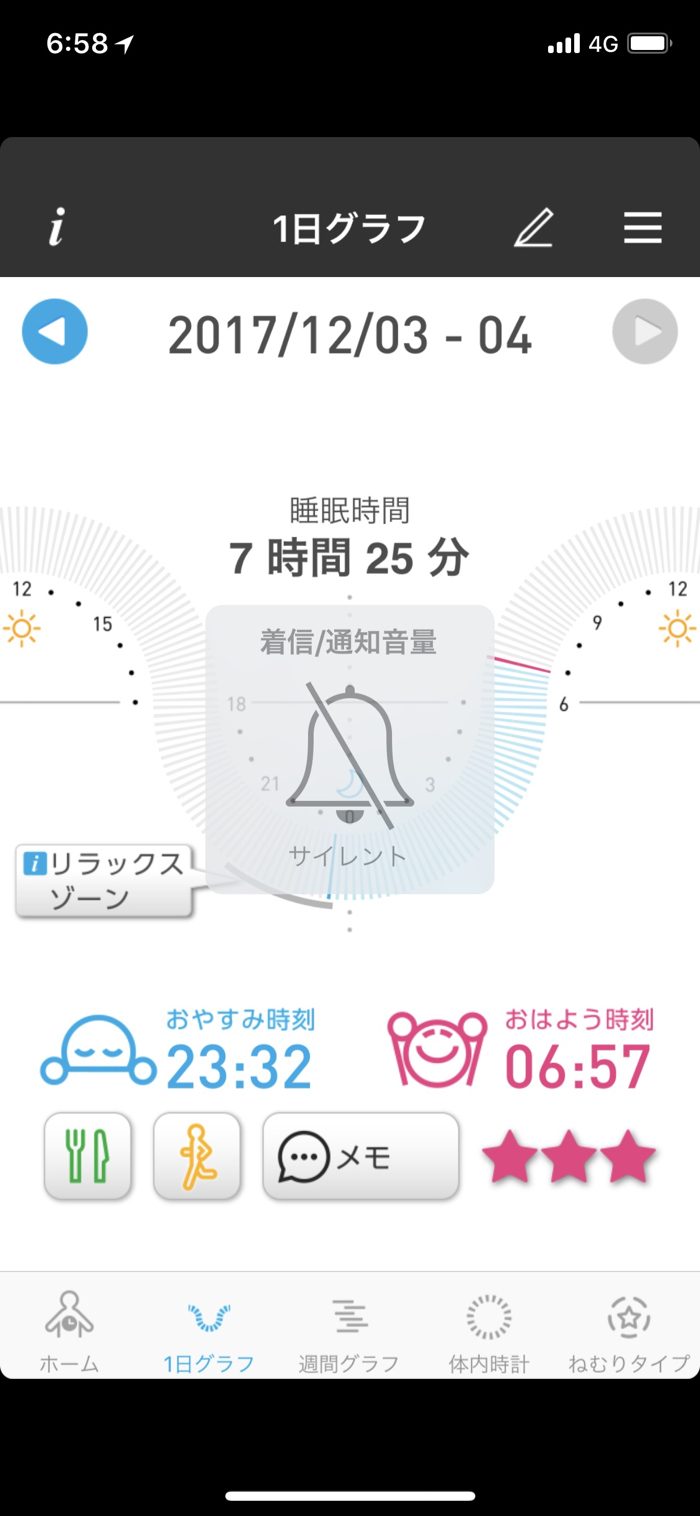Switch to the 週間グラフ tab

click(x=349, y=1332)
